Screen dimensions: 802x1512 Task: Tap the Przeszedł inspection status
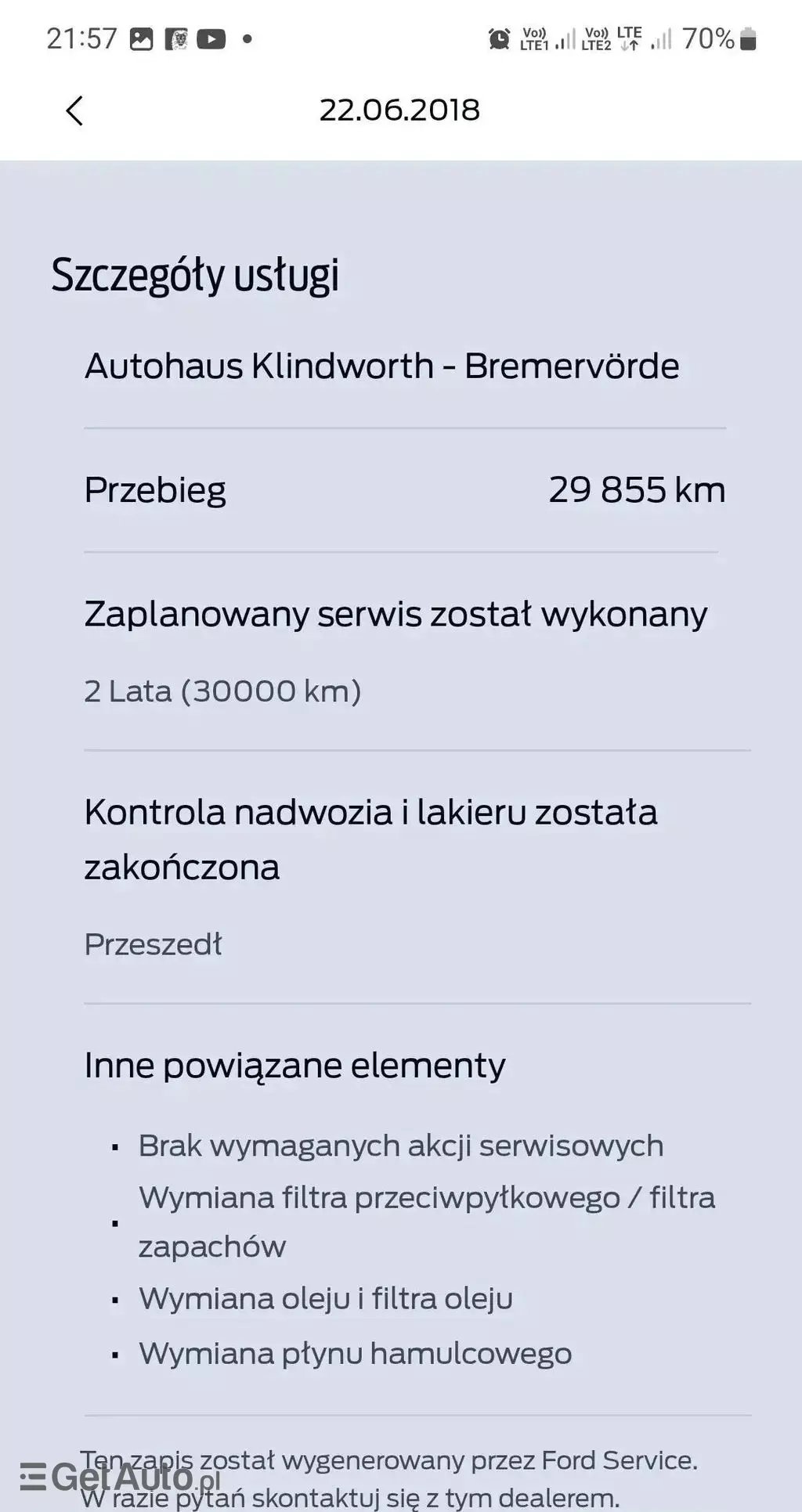154,944
